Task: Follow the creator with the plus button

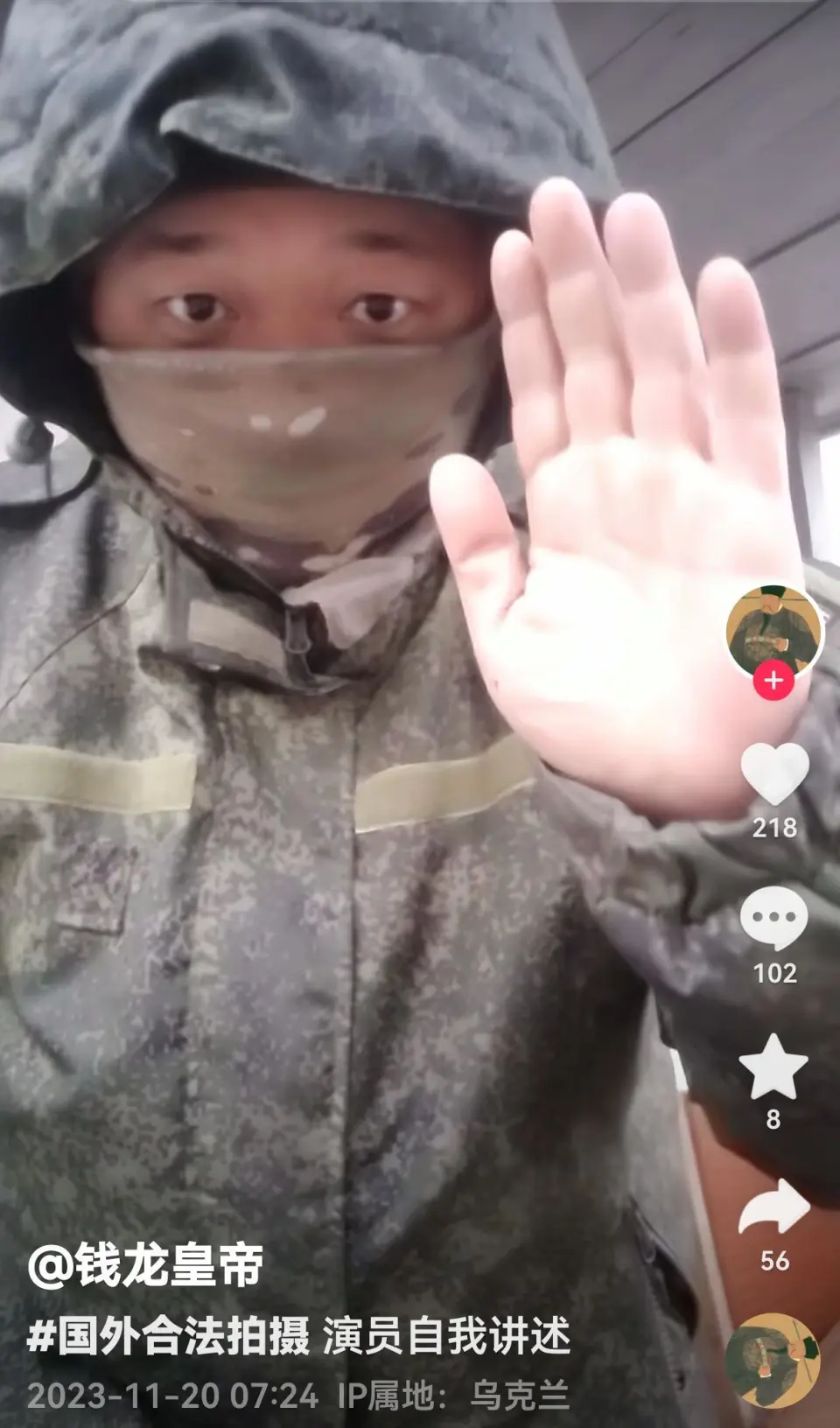Action: [773, 680]
